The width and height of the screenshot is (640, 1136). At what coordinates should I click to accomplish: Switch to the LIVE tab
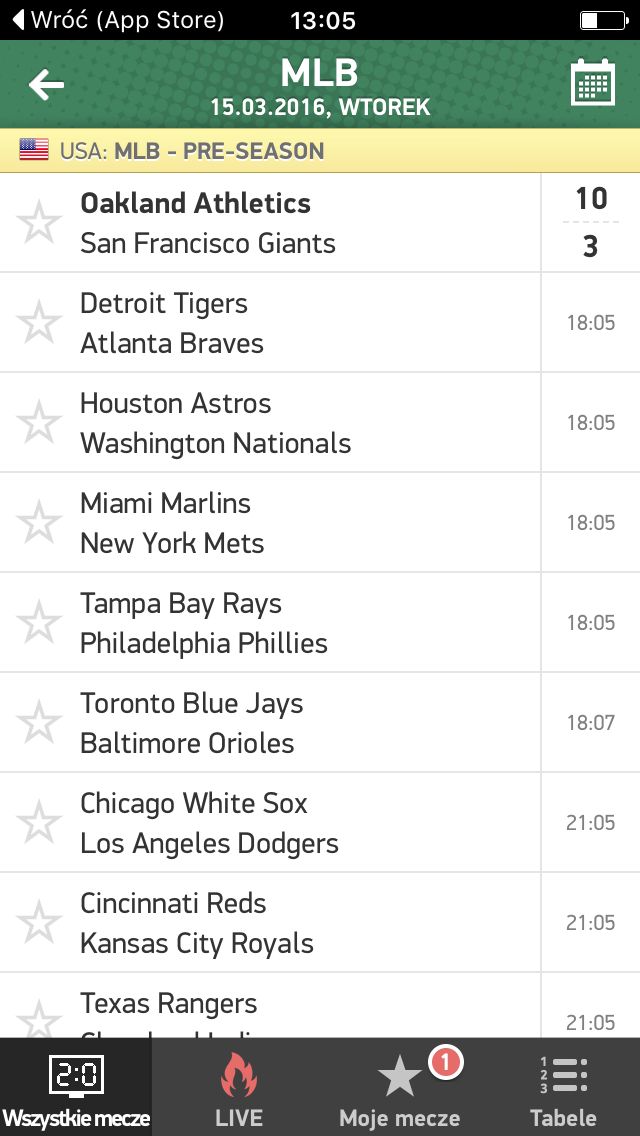239,1087
